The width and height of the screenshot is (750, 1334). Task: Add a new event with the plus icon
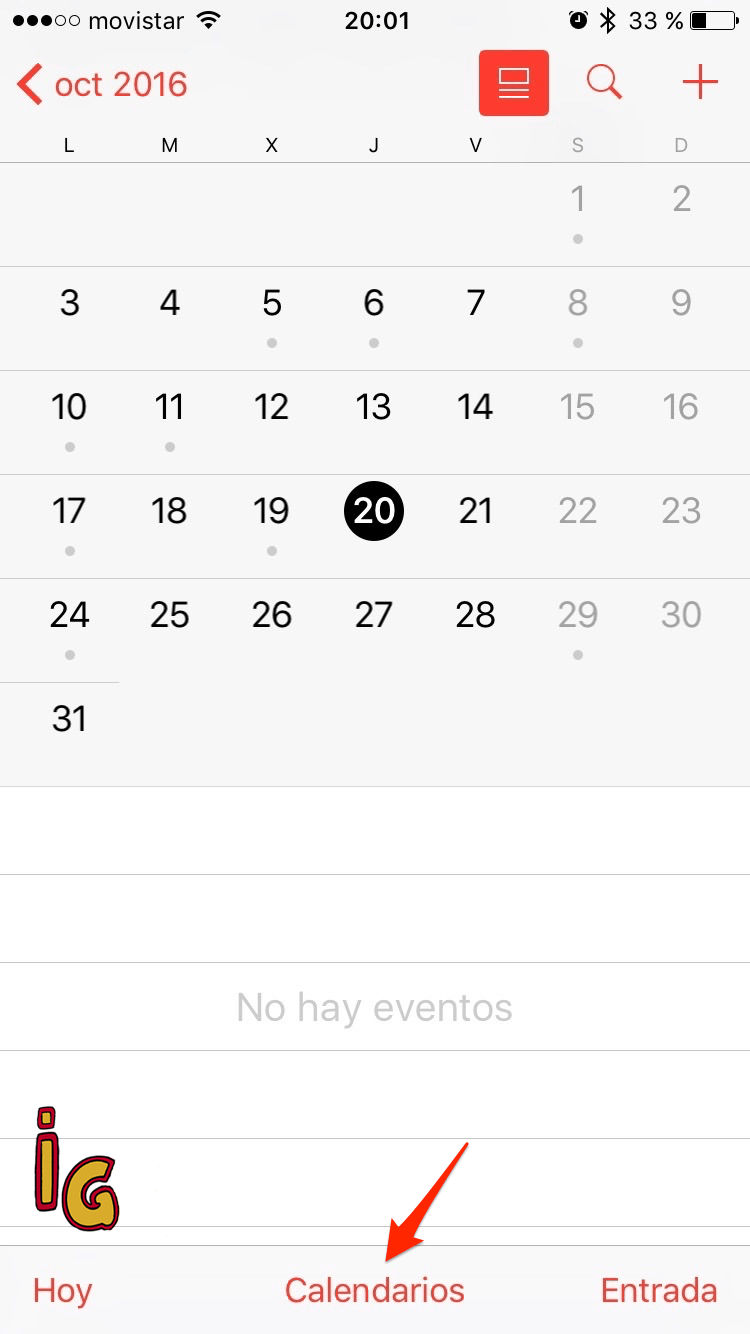tap(700, 83)
